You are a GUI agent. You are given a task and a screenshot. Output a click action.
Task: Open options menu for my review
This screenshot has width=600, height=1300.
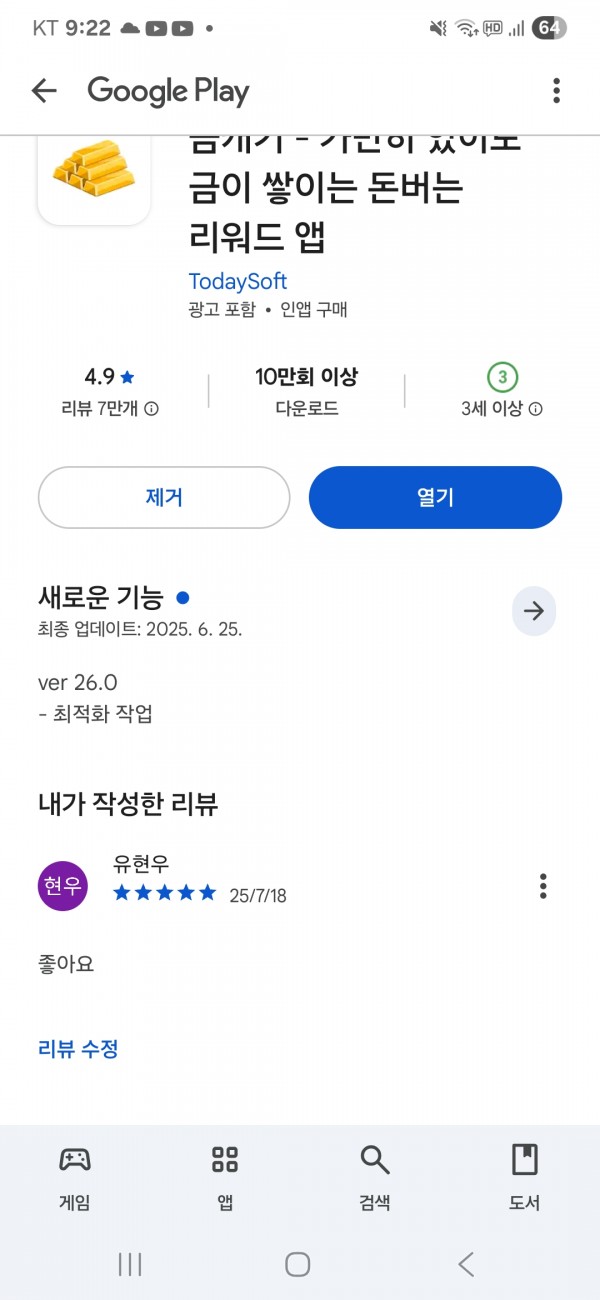[x=543, y=886]
